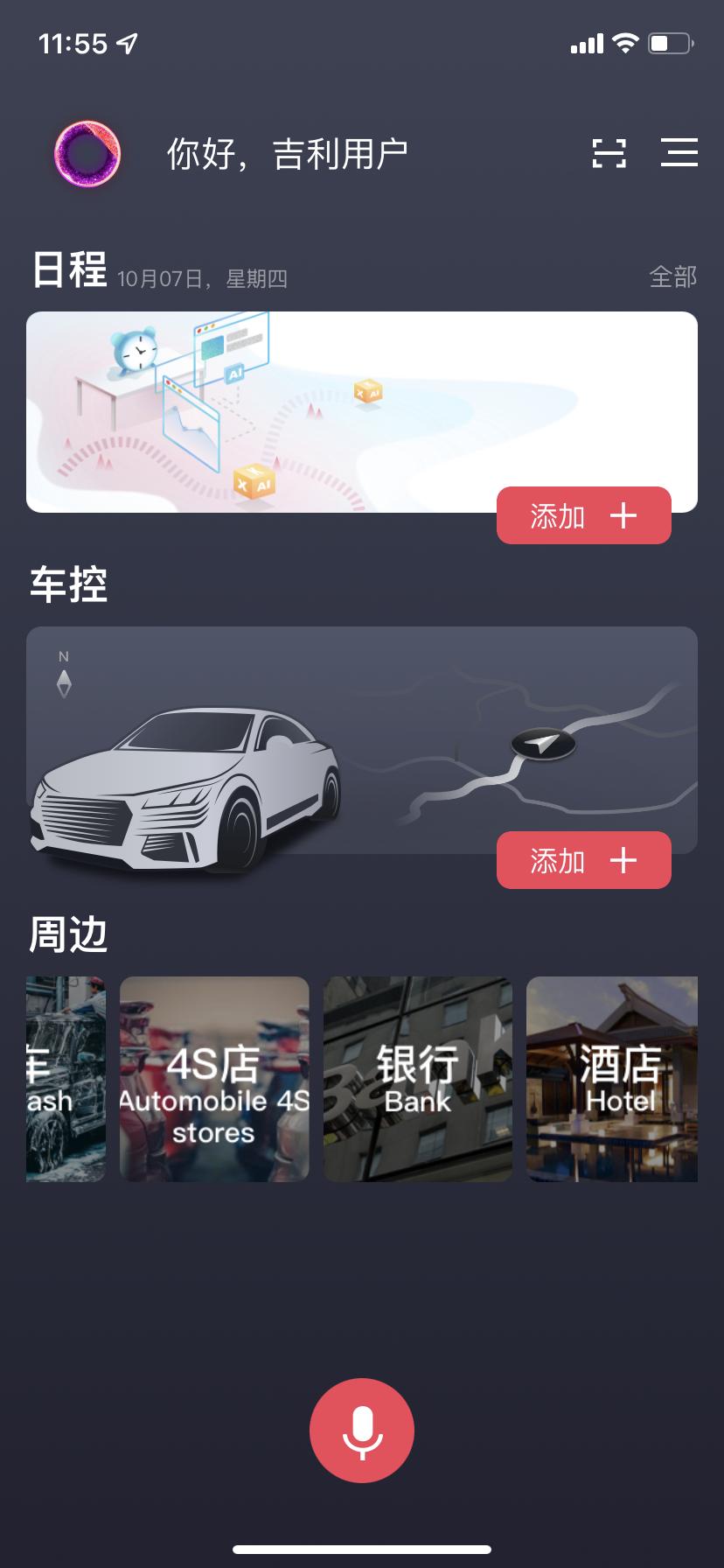View all schedule items via 全部
Screen dimensions: 724x1568
[x=672, y=277]
